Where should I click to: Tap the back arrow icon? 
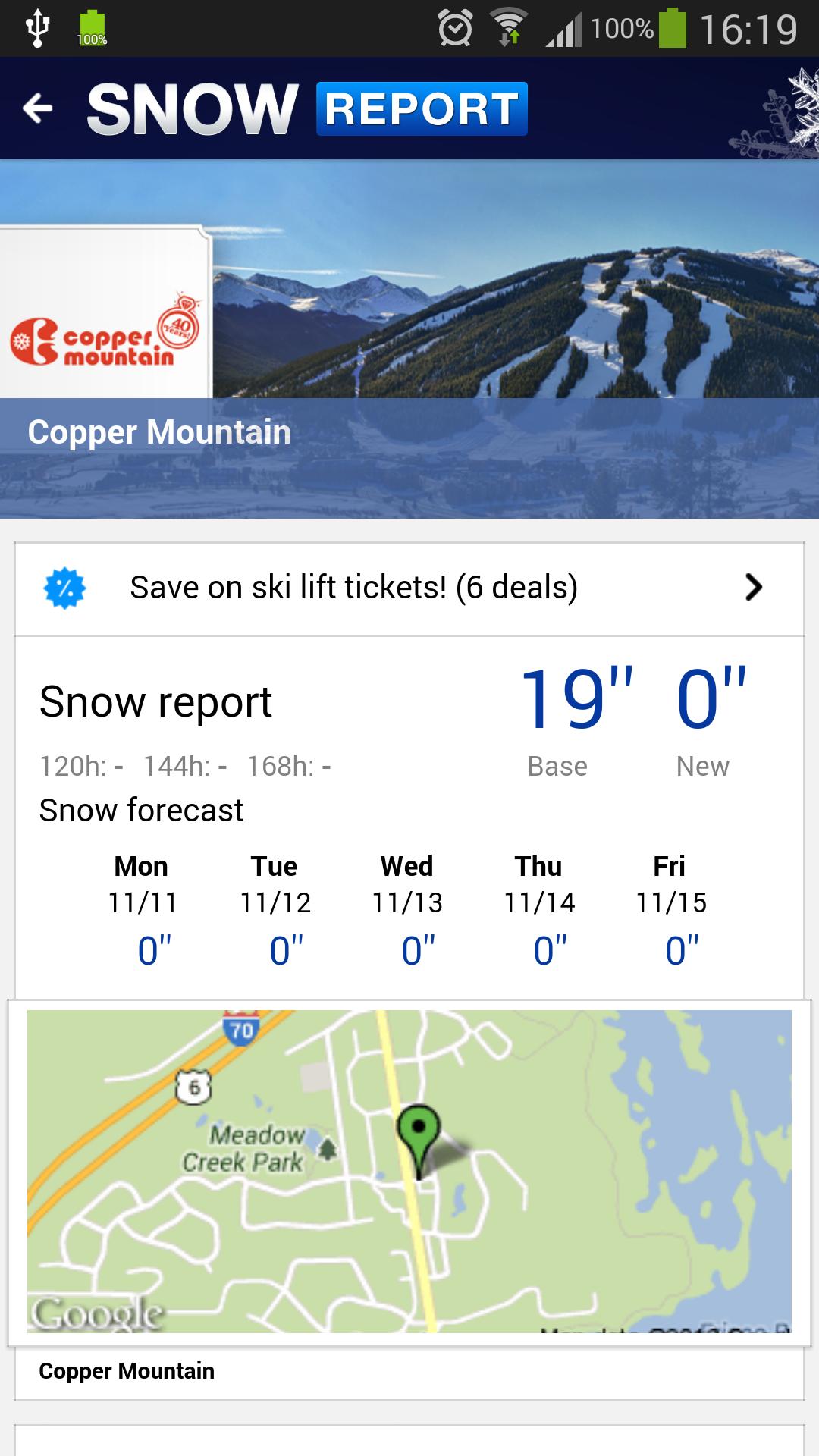pos(38,108)
